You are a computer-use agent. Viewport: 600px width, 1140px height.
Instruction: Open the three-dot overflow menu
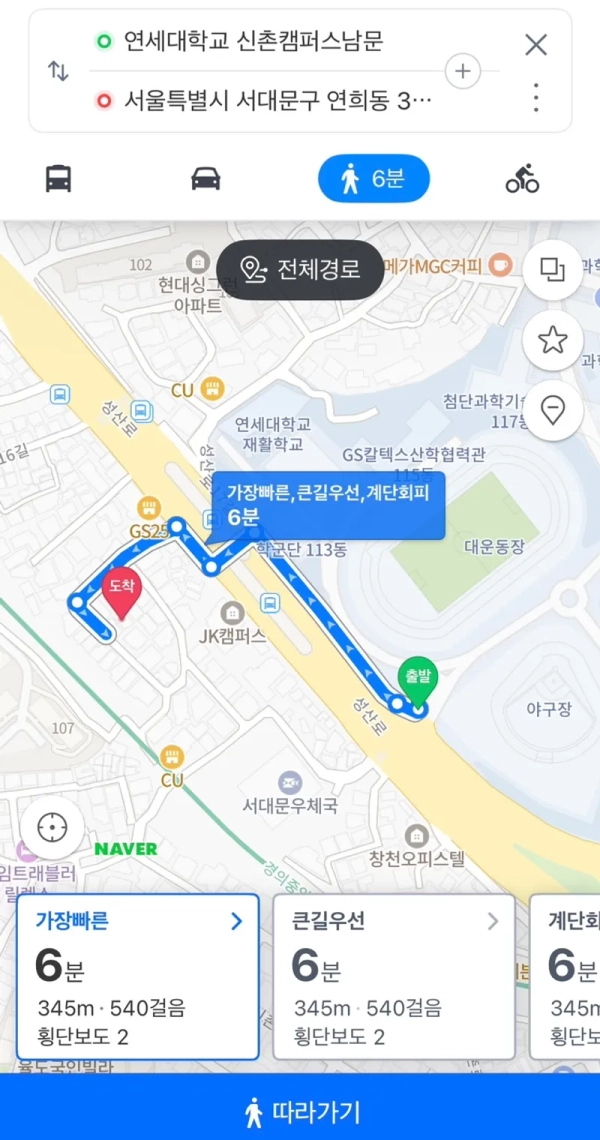coord(536,98)
